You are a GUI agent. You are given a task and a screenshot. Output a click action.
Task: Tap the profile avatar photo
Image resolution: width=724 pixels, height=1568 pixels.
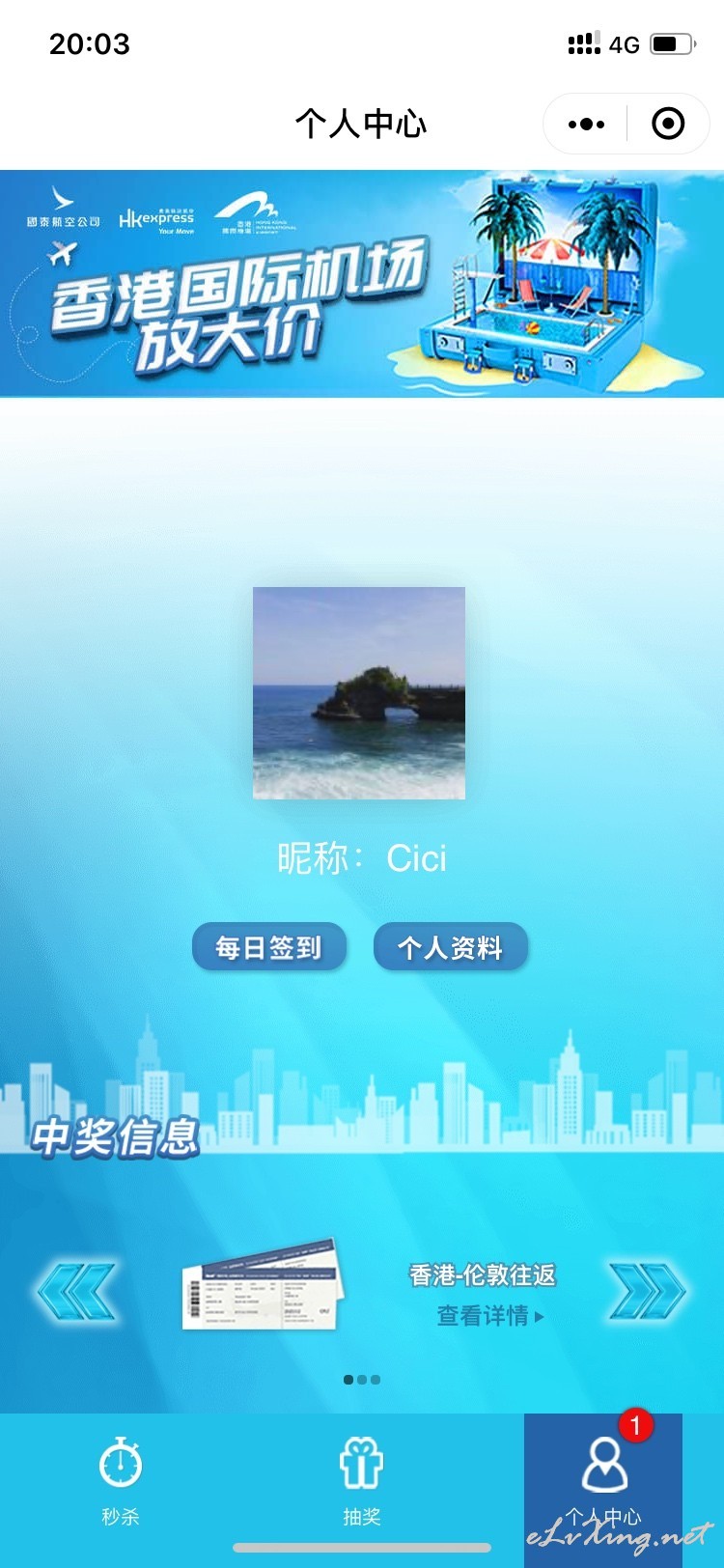click(x=359, y=693)
